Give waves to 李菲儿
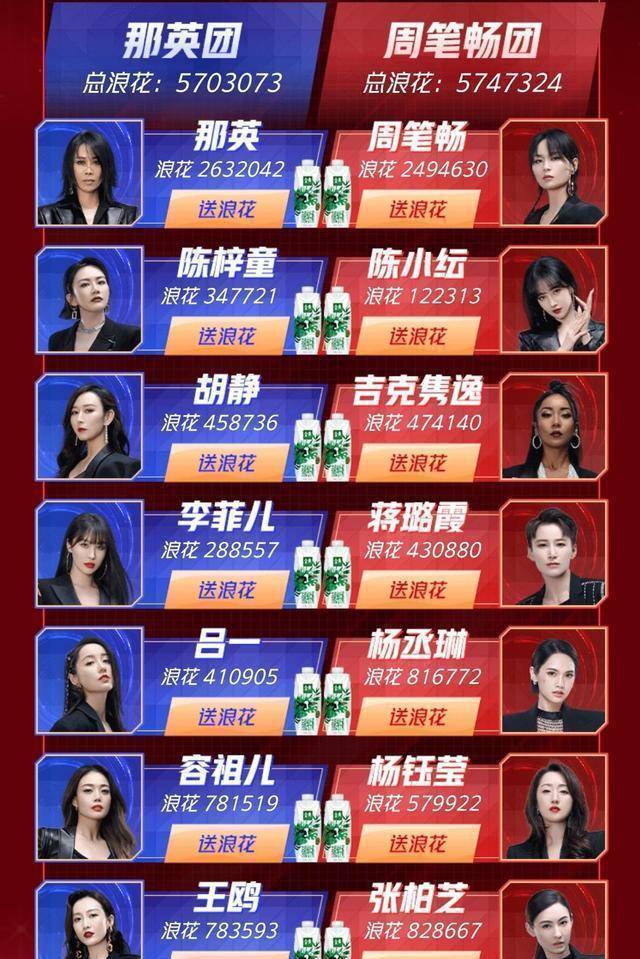The image size is (640, 959). pos(225,590)
